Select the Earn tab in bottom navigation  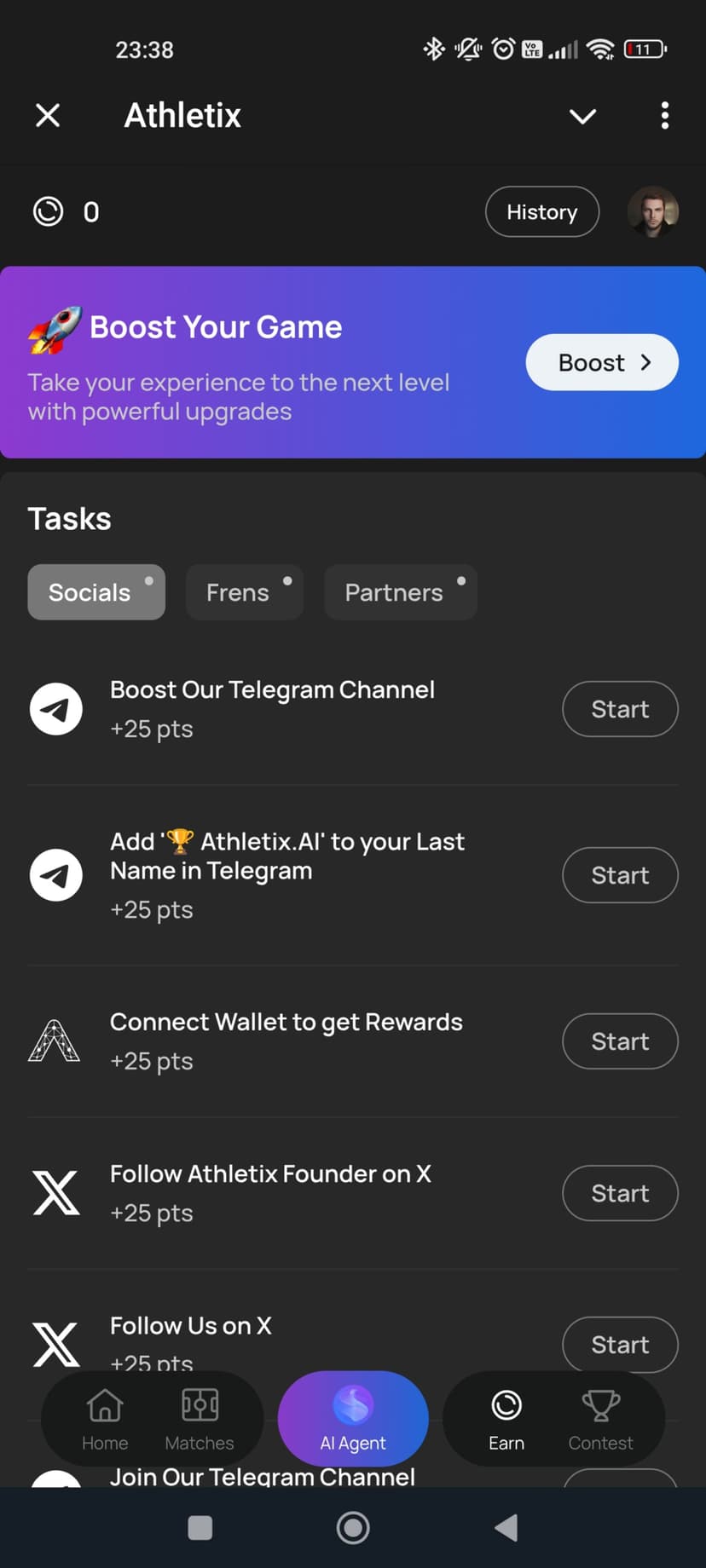(506, 1419)
